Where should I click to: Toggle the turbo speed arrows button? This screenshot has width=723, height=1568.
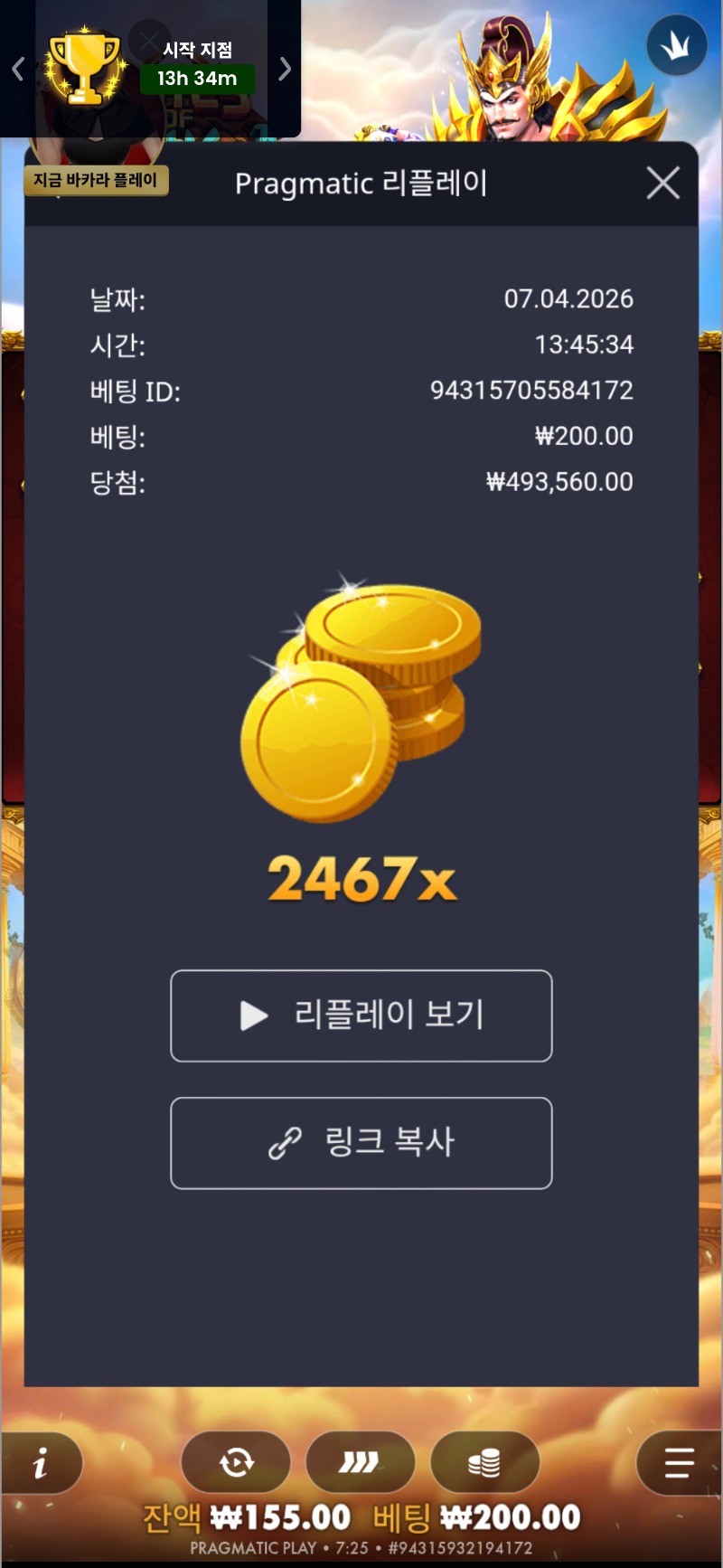click(360, 1462)
